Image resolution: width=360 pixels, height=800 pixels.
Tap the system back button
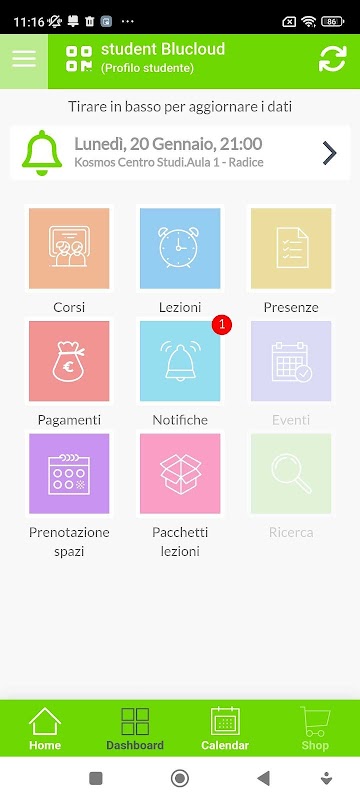263,778
